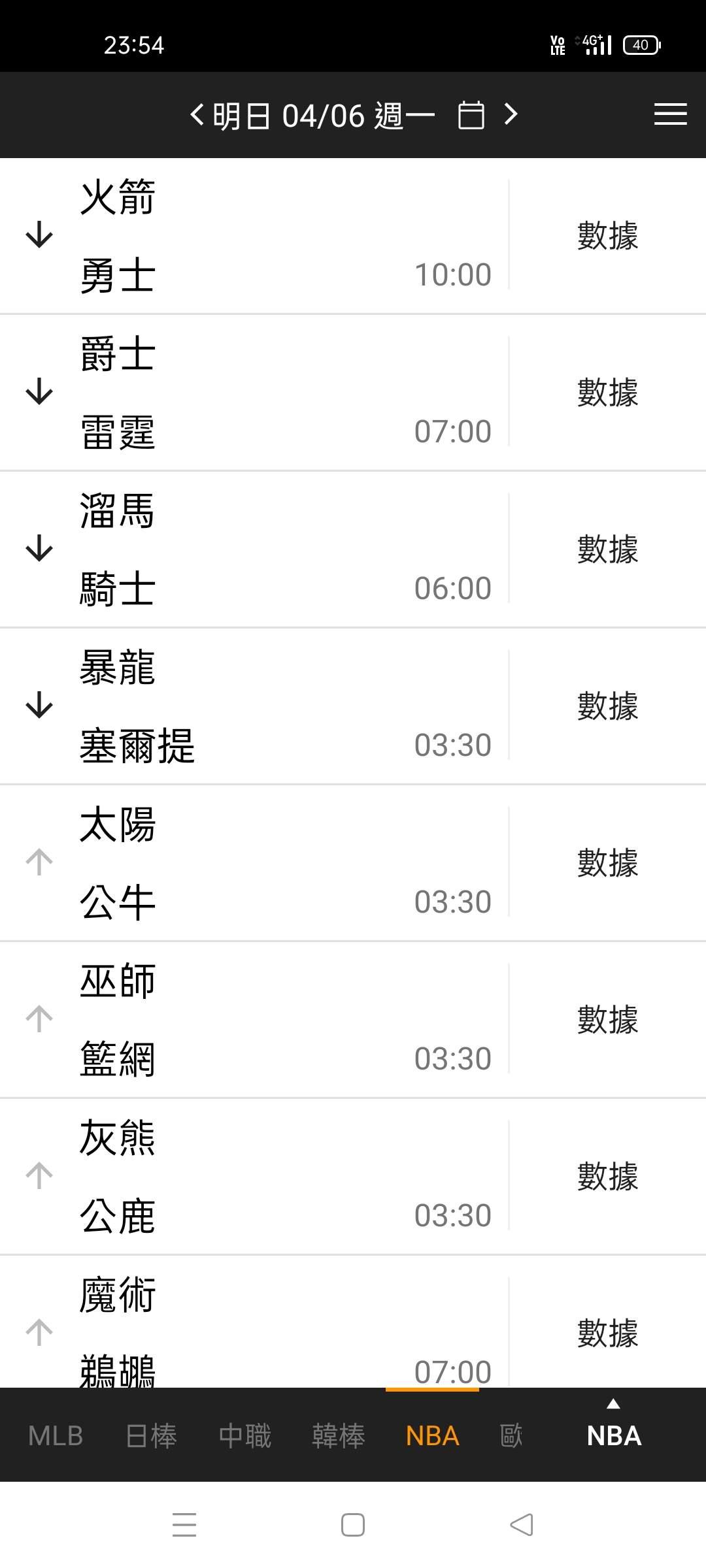The width and height of the screenshot is (706, 1568).
Task: View 數據 for 巫師 vs 籃網
Action: coord(607,1019)
